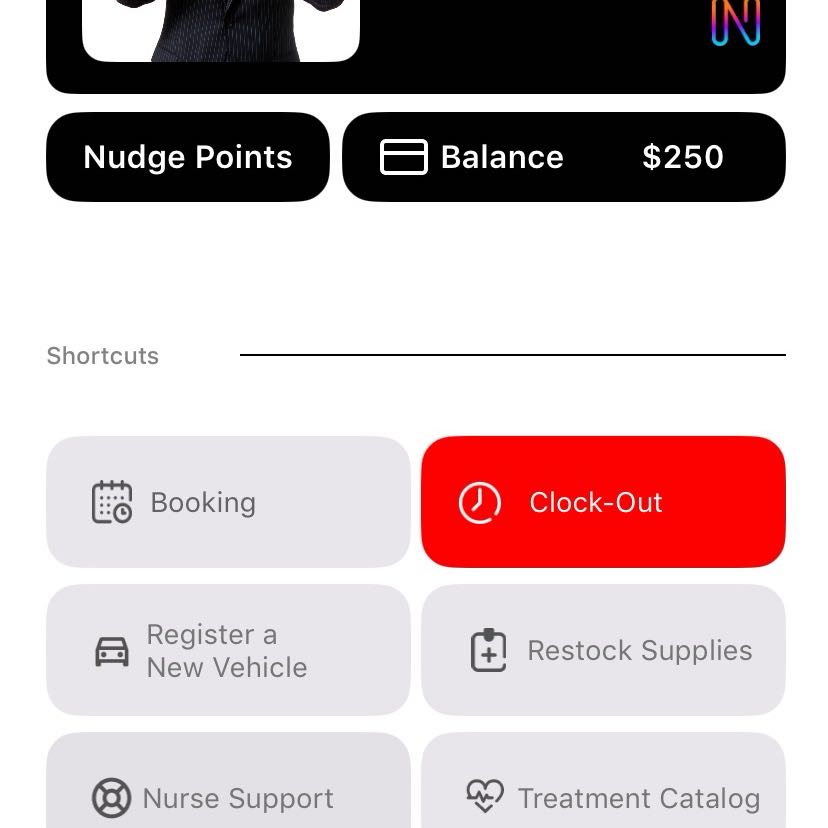Viewport: 828px width, 828px height.
Task: Open Restock Supplies
Action: pyautogui.click(x=603, y=650)
